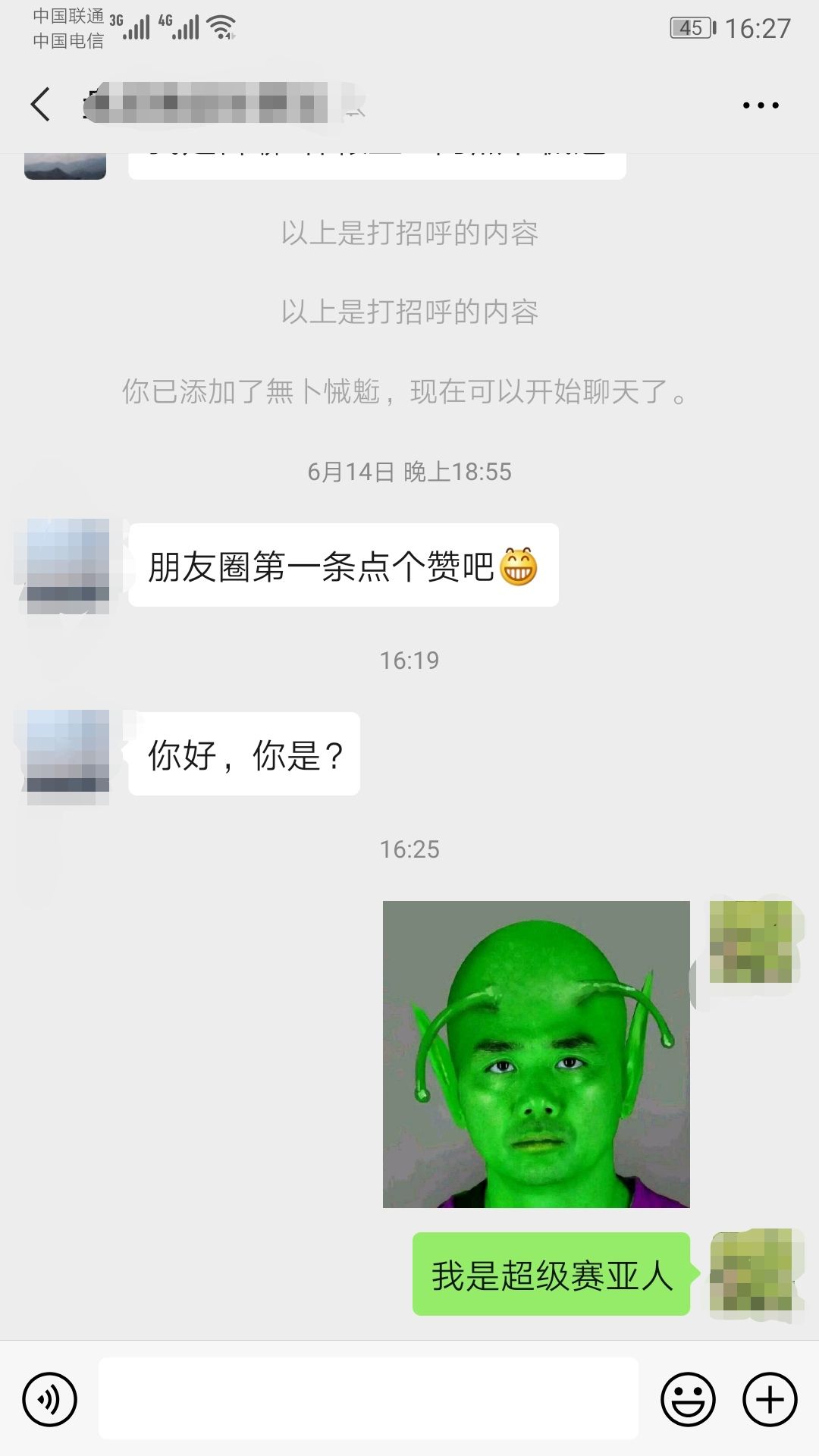
Task: Open the contact's avatar beside 你好，你是？
Action: 68,752
